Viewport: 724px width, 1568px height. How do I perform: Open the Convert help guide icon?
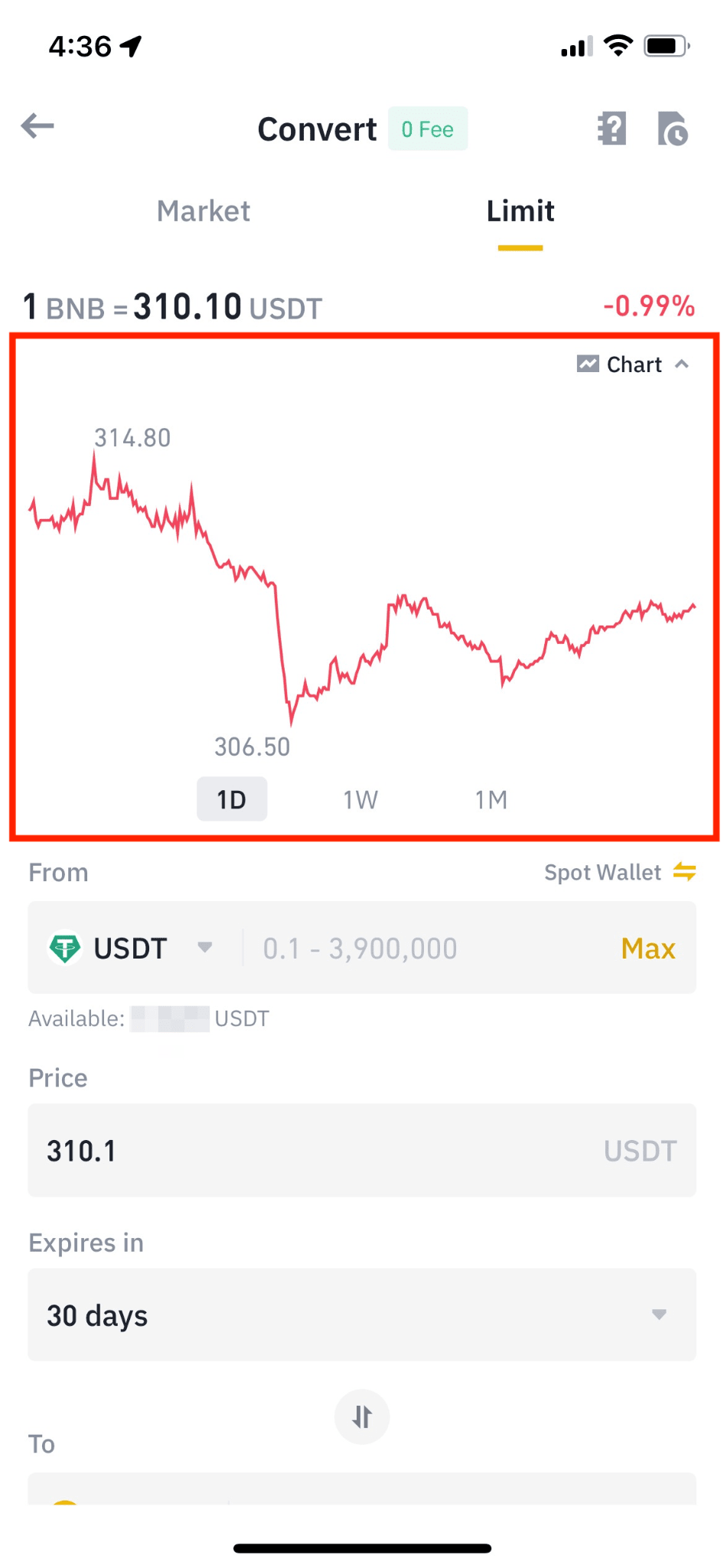(611, 129)
